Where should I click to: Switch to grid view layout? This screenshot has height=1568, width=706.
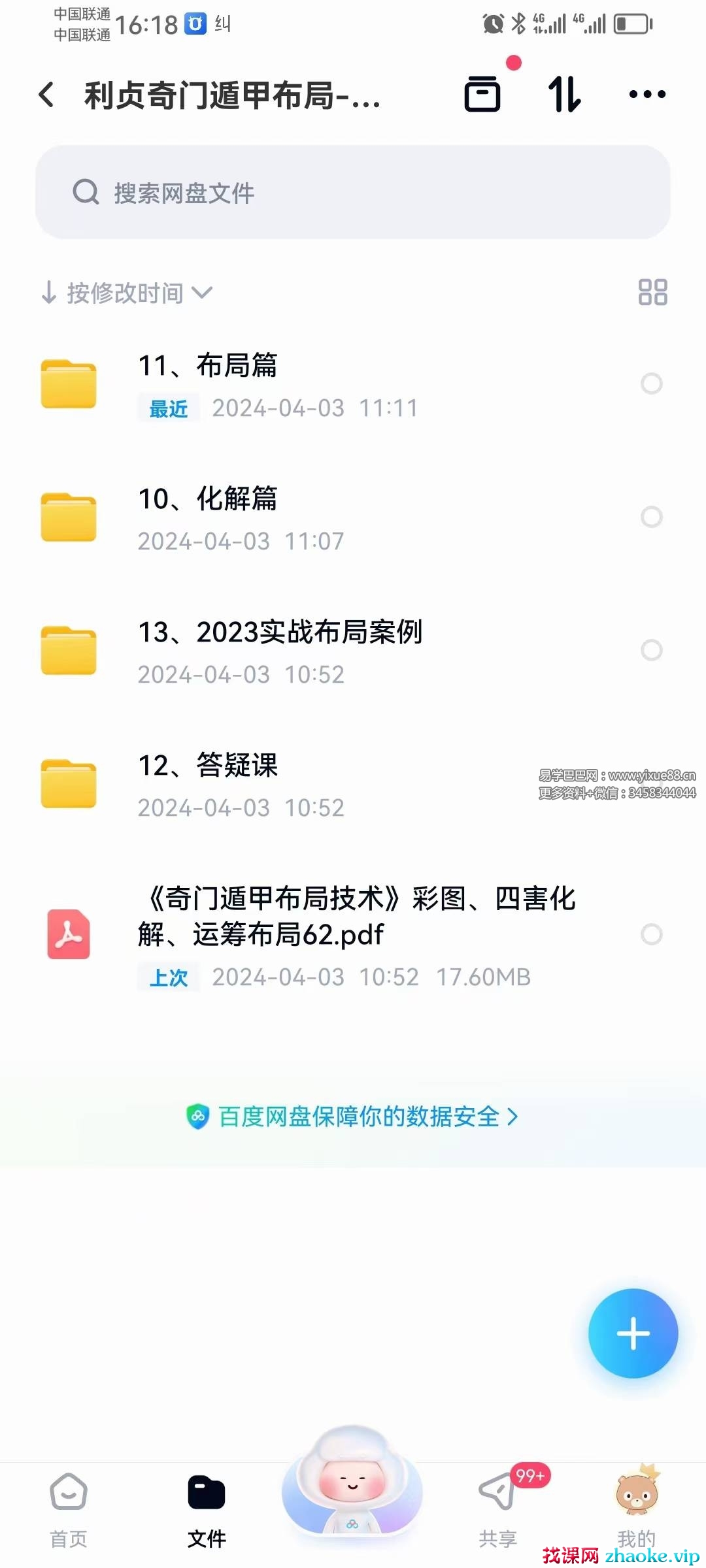(x=652, y=293)
